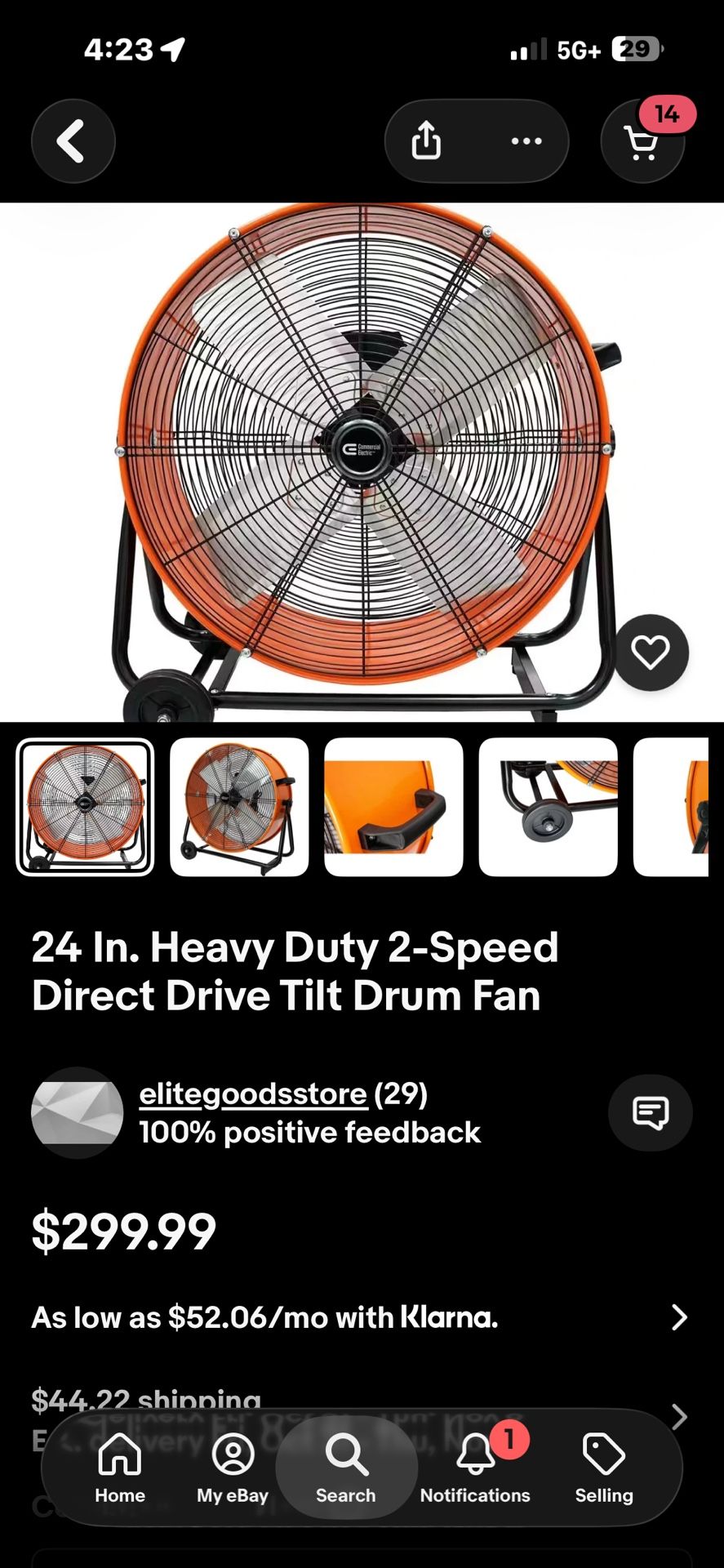Open the more options menu
Viewport: 724px width, 1568px height.
point(526,140)
